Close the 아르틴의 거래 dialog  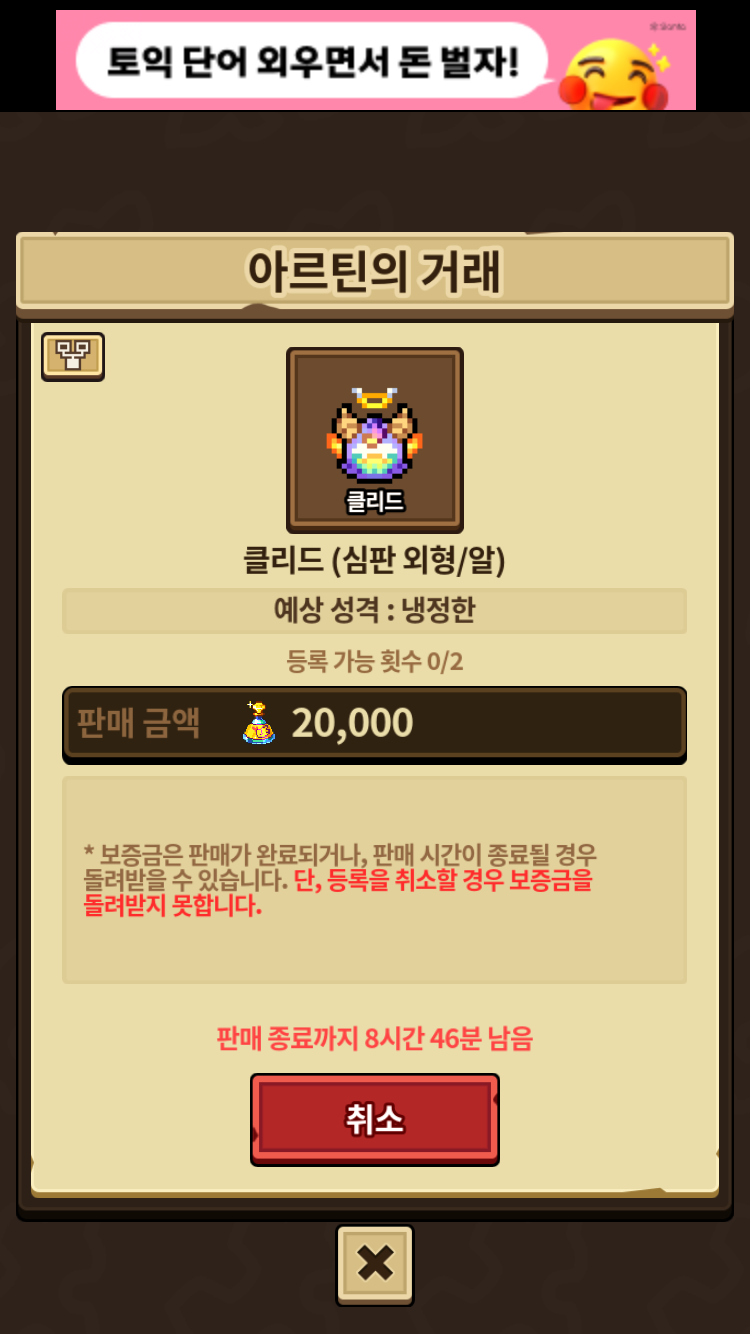(374, 1264)
